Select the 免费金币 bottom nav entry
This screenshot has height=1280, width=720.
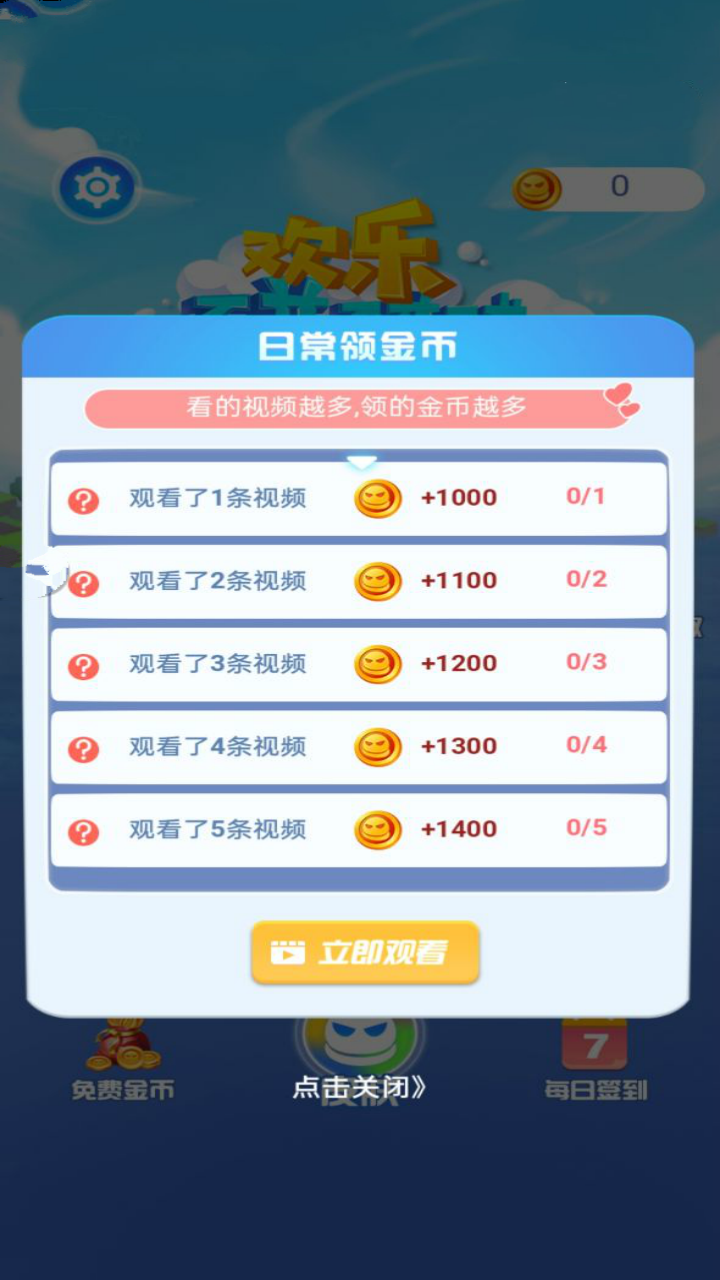click(x=122, y=1090)
